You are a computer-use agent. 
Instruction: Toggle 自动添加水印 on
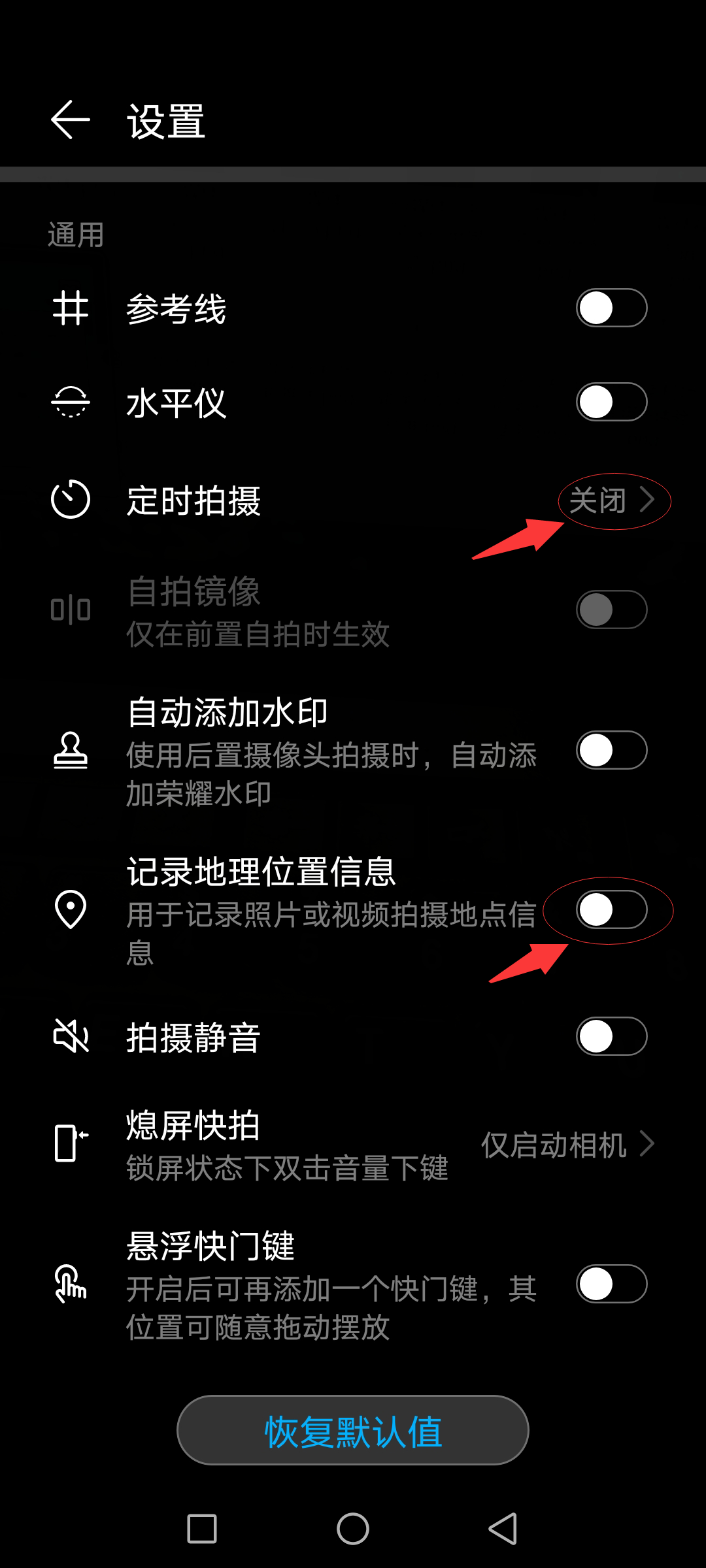tap(611, 750)
